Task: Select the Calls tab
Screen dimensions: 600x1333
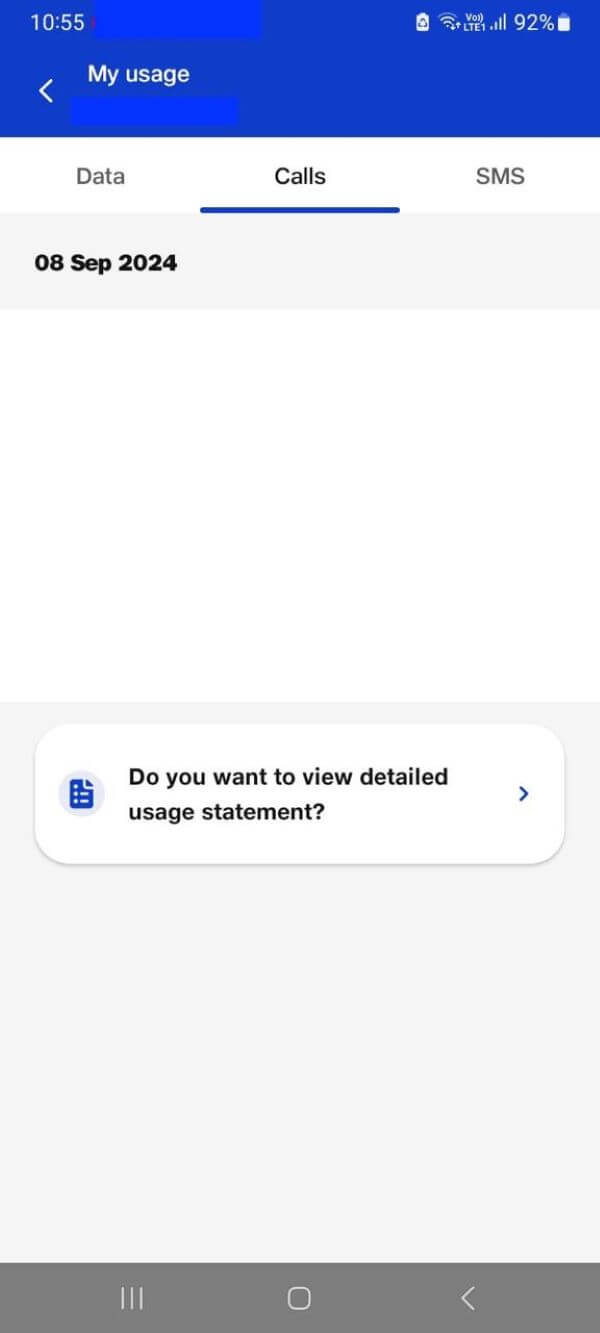Action: click(300, 176)
